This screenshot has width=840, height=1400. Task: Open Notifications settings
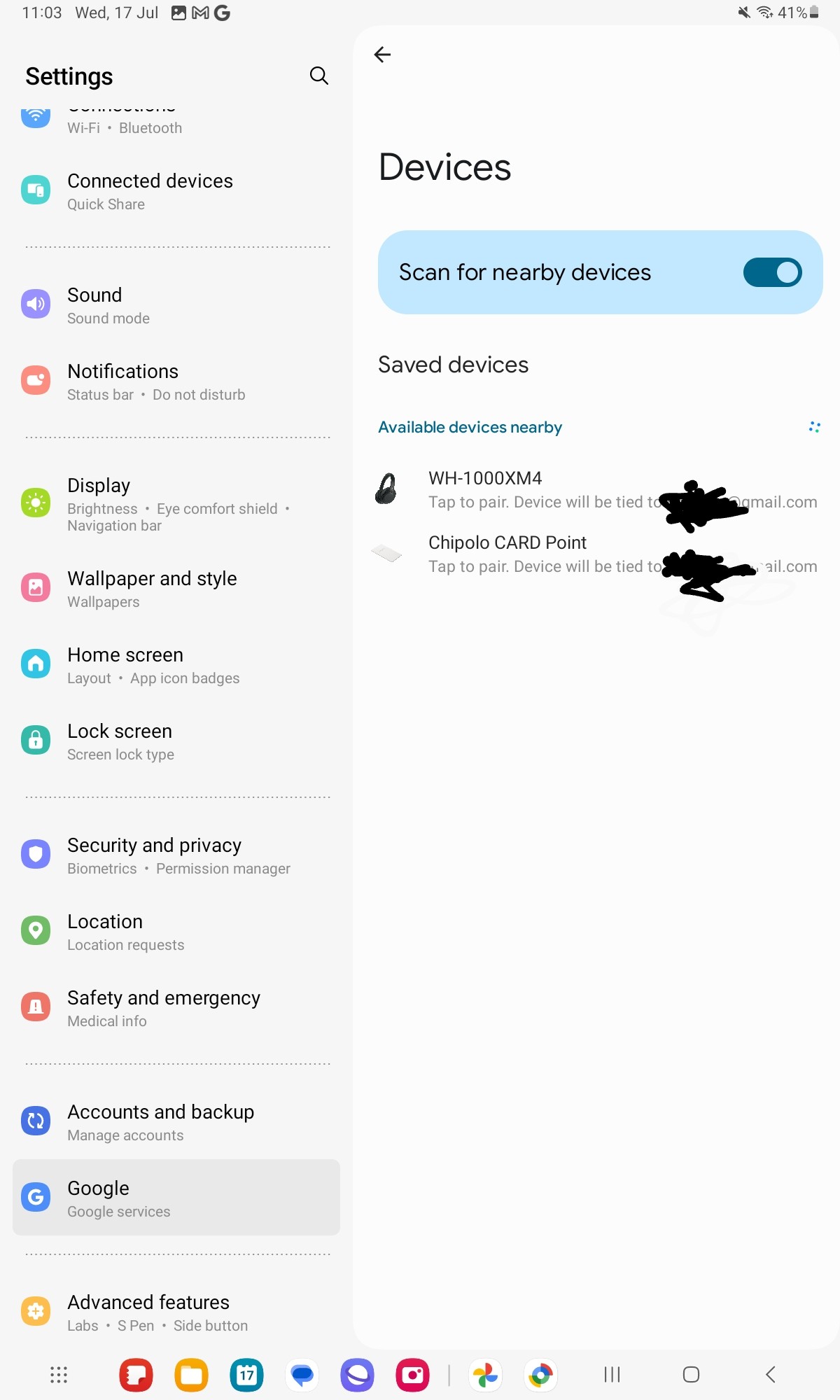(x=176, y=381)
